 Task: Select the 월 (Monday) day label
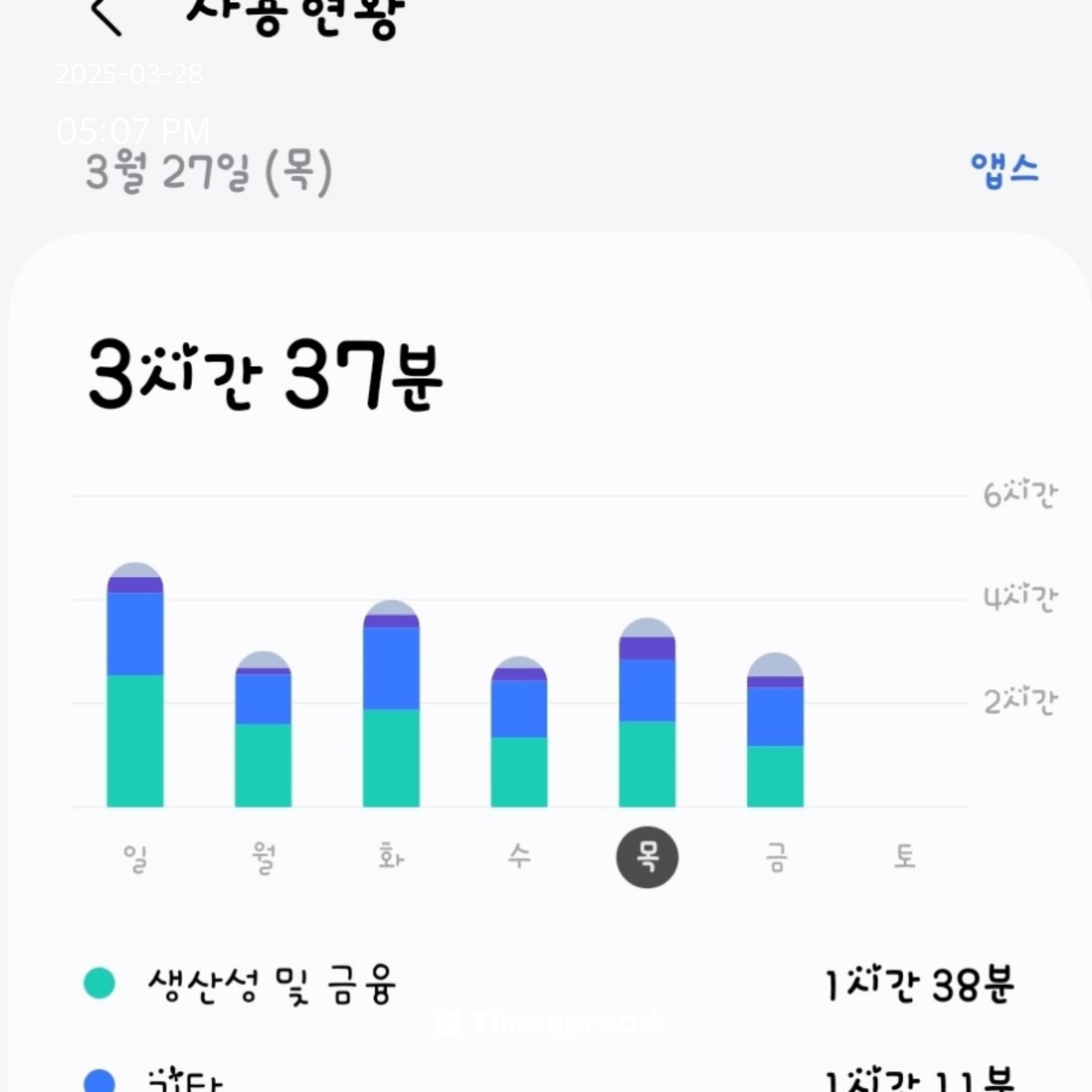click(263, 857)
